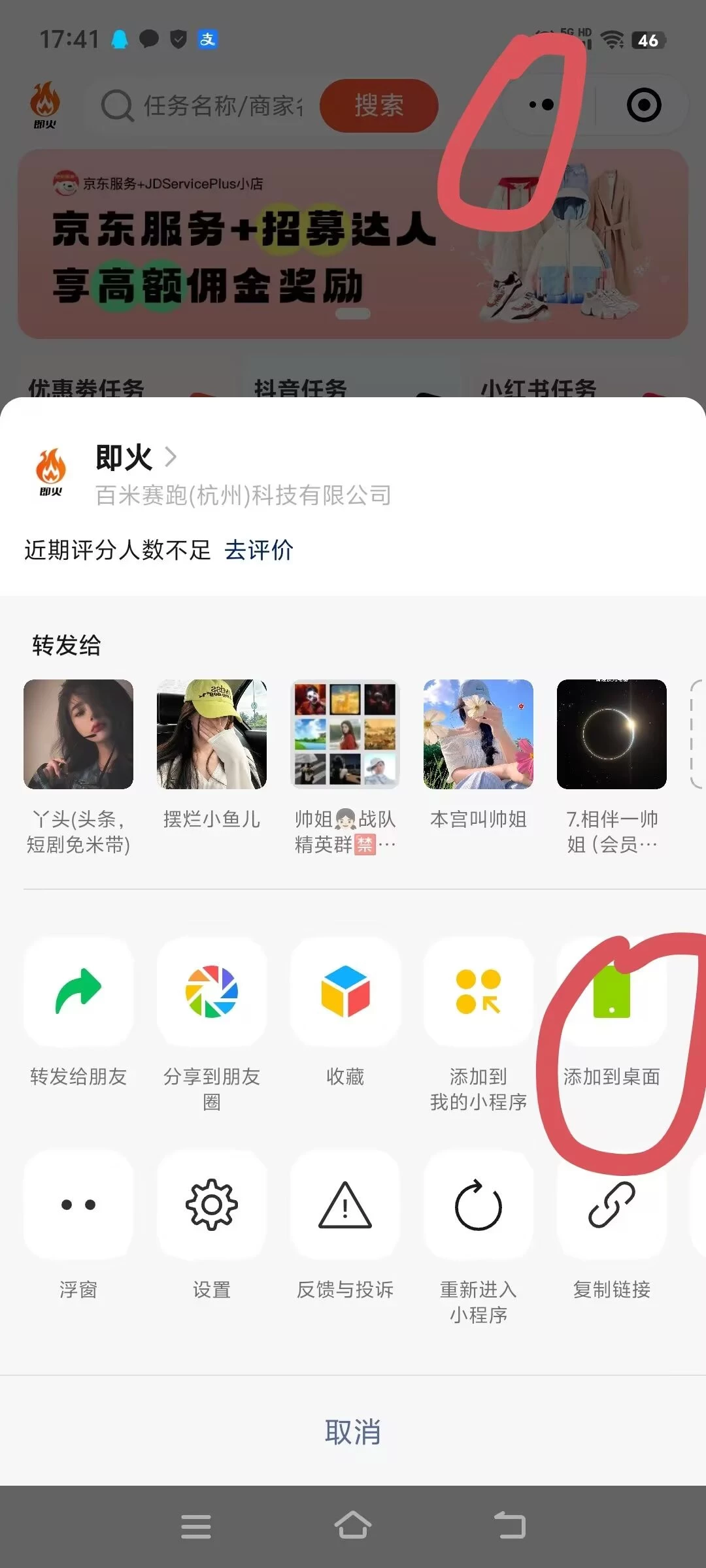Share to Moments via 分享到朋友圈
Image resolution: width=706 pixels, height=1568 pixels.
pos(212,992)
